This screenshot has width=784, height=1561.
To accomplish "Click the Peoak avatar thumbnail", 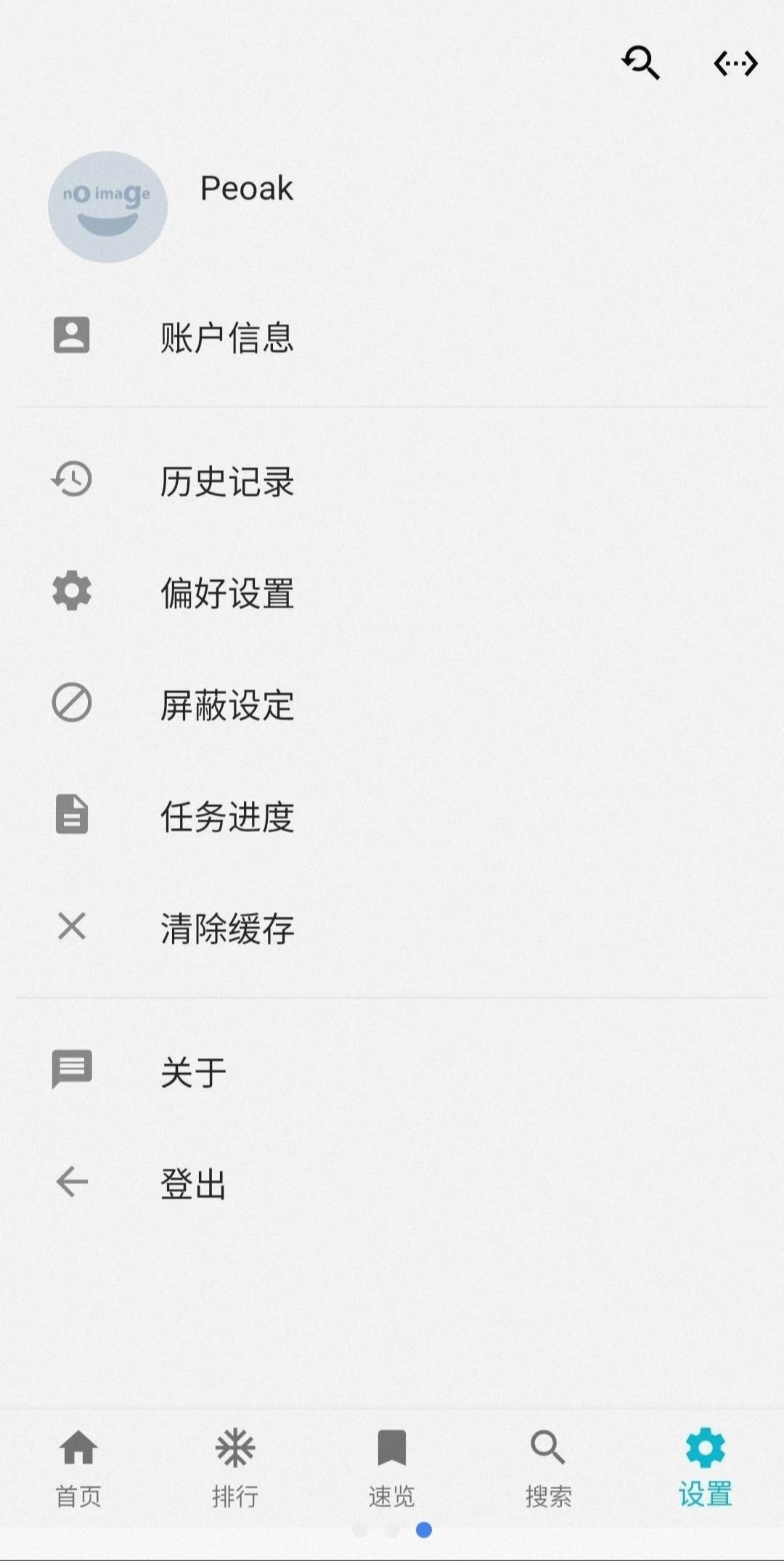I will [107, 205].
